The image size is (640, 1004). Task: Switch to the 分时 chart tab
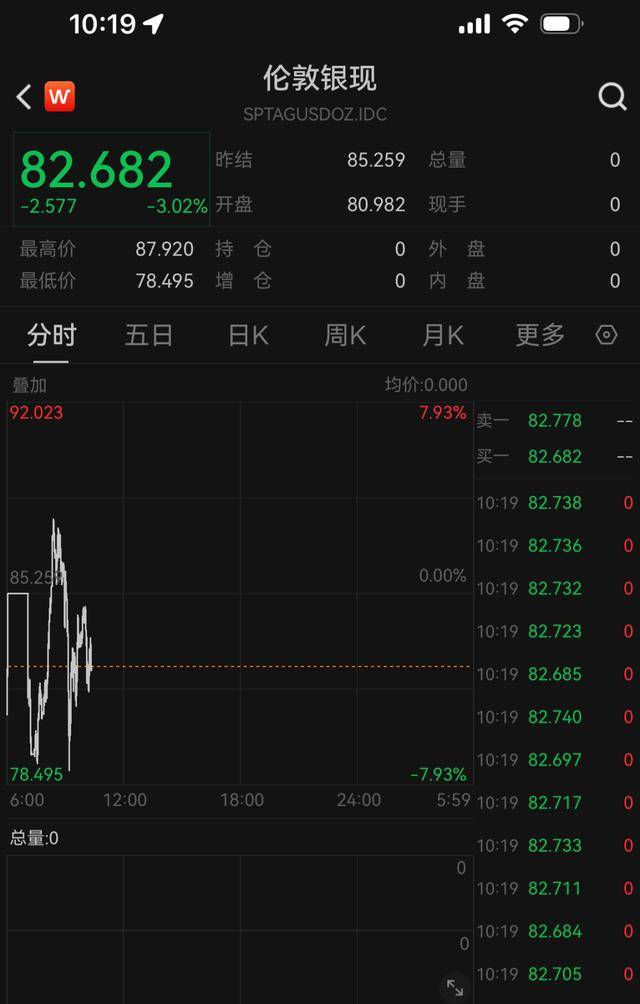51,335
